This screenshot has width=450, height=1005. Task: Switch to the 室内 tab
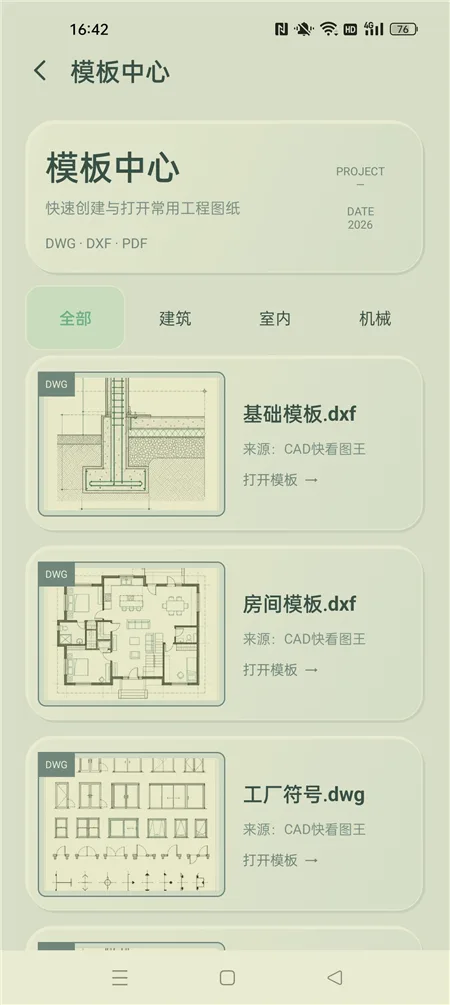click(x=275, y=318)
